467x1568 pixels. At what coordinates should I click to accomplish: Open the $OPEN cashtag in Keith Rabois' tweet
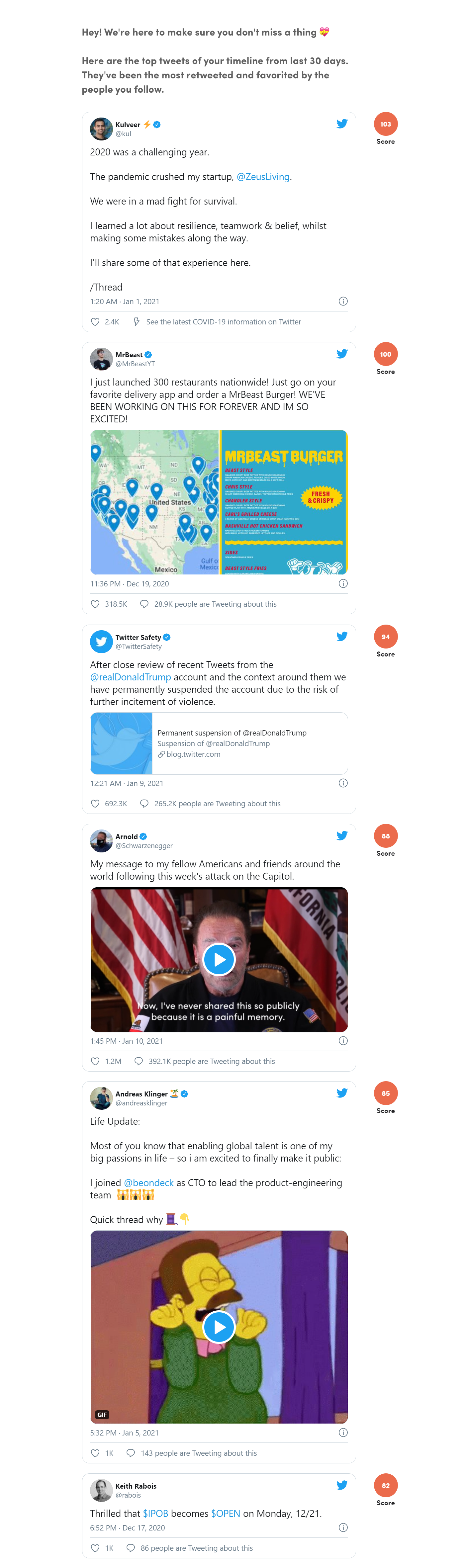coord(225,1513)
